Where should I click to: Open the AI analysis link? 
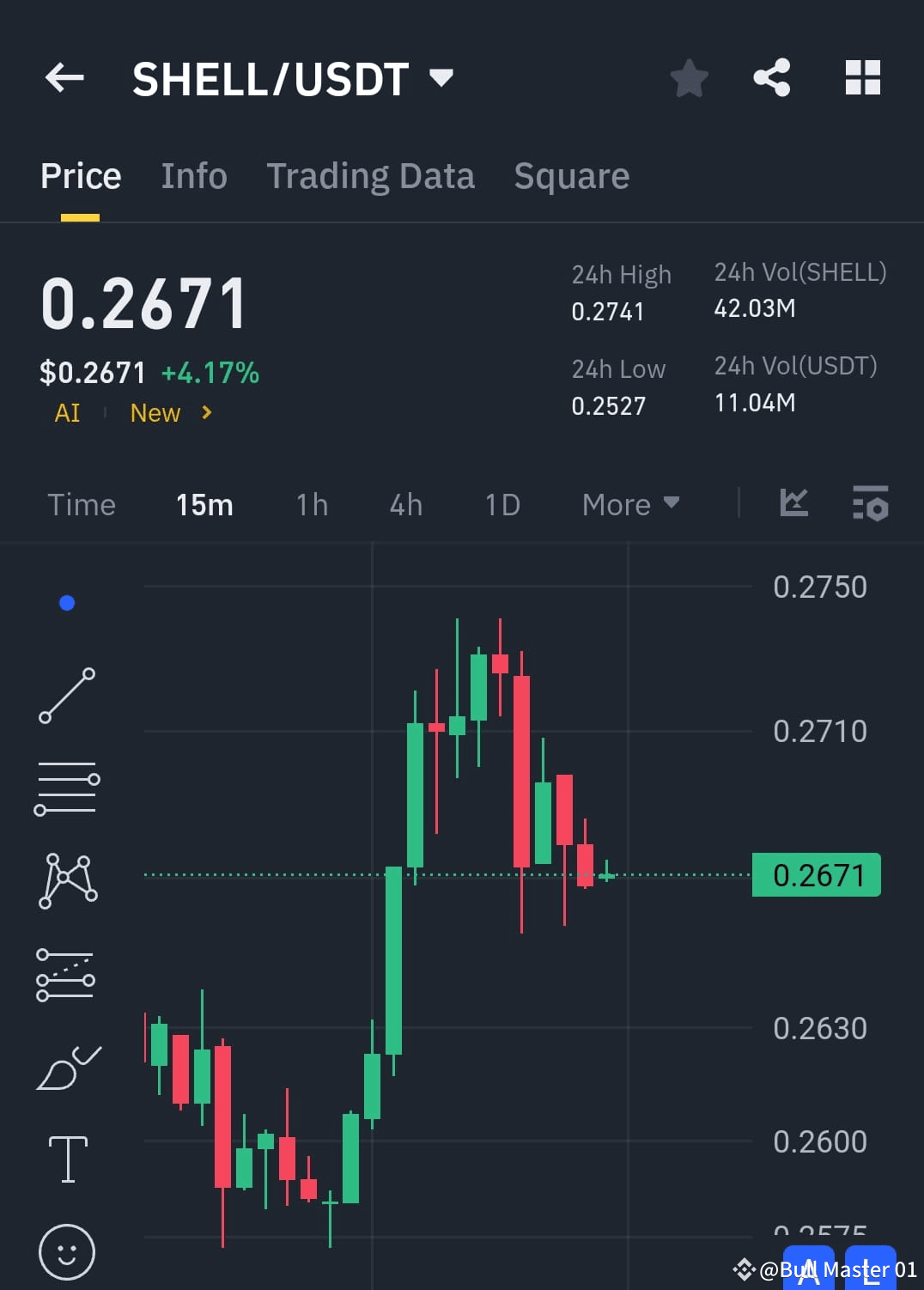67,413
